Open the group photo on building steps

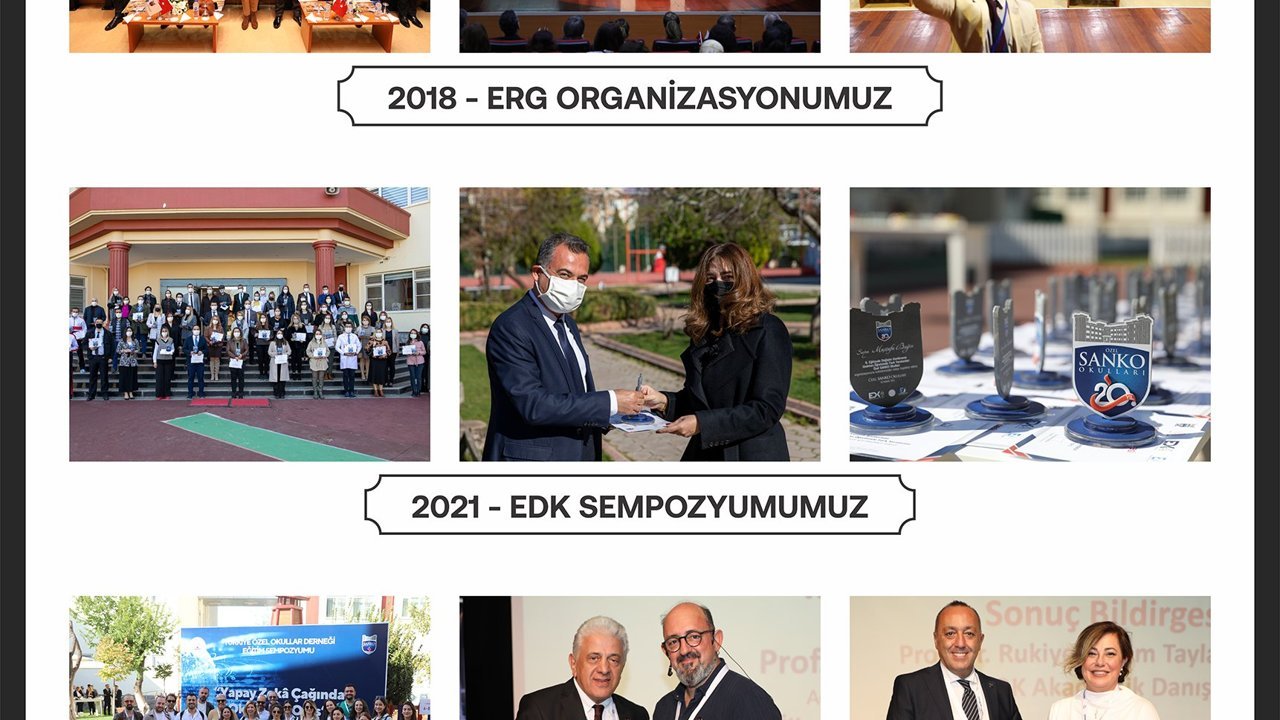pos(249,324)
